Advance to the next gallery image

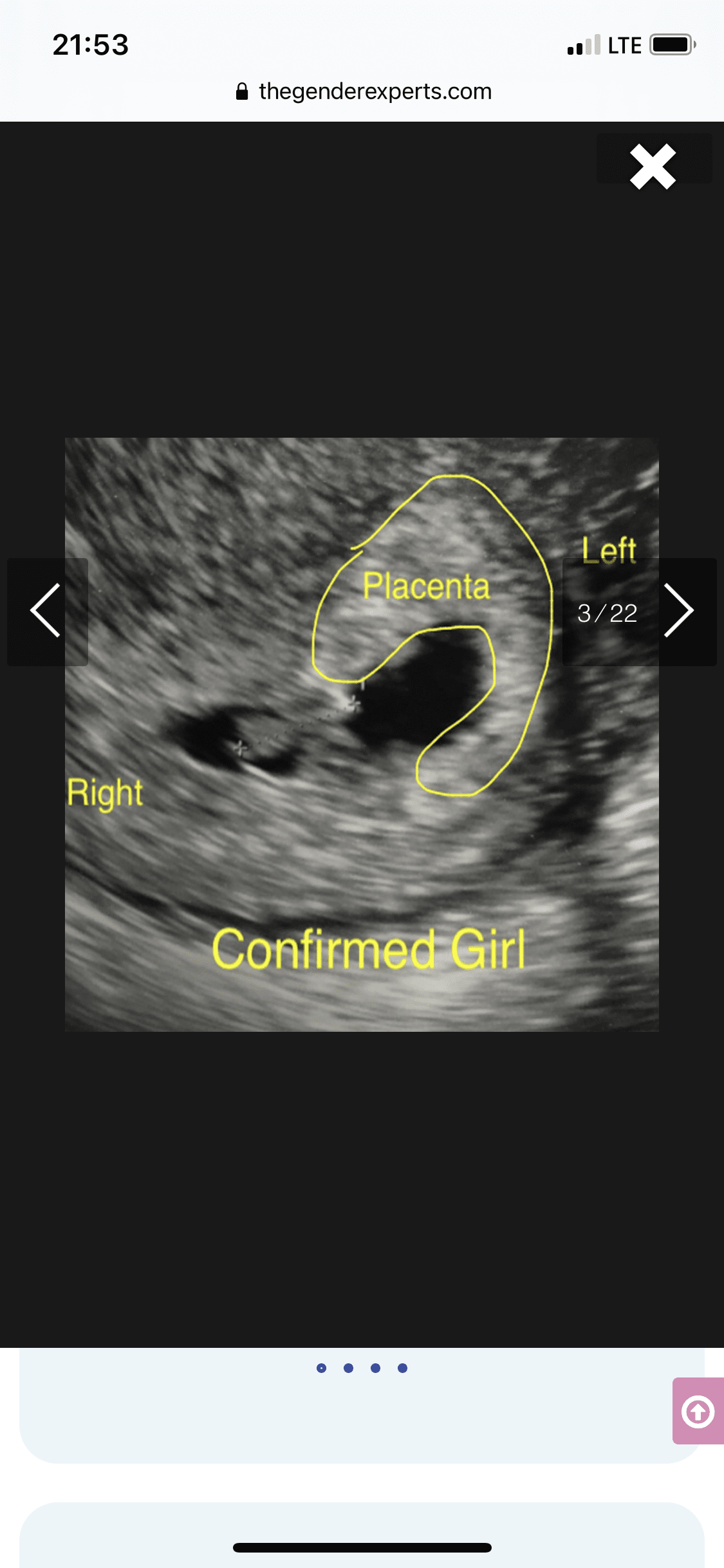coord(680,611)
